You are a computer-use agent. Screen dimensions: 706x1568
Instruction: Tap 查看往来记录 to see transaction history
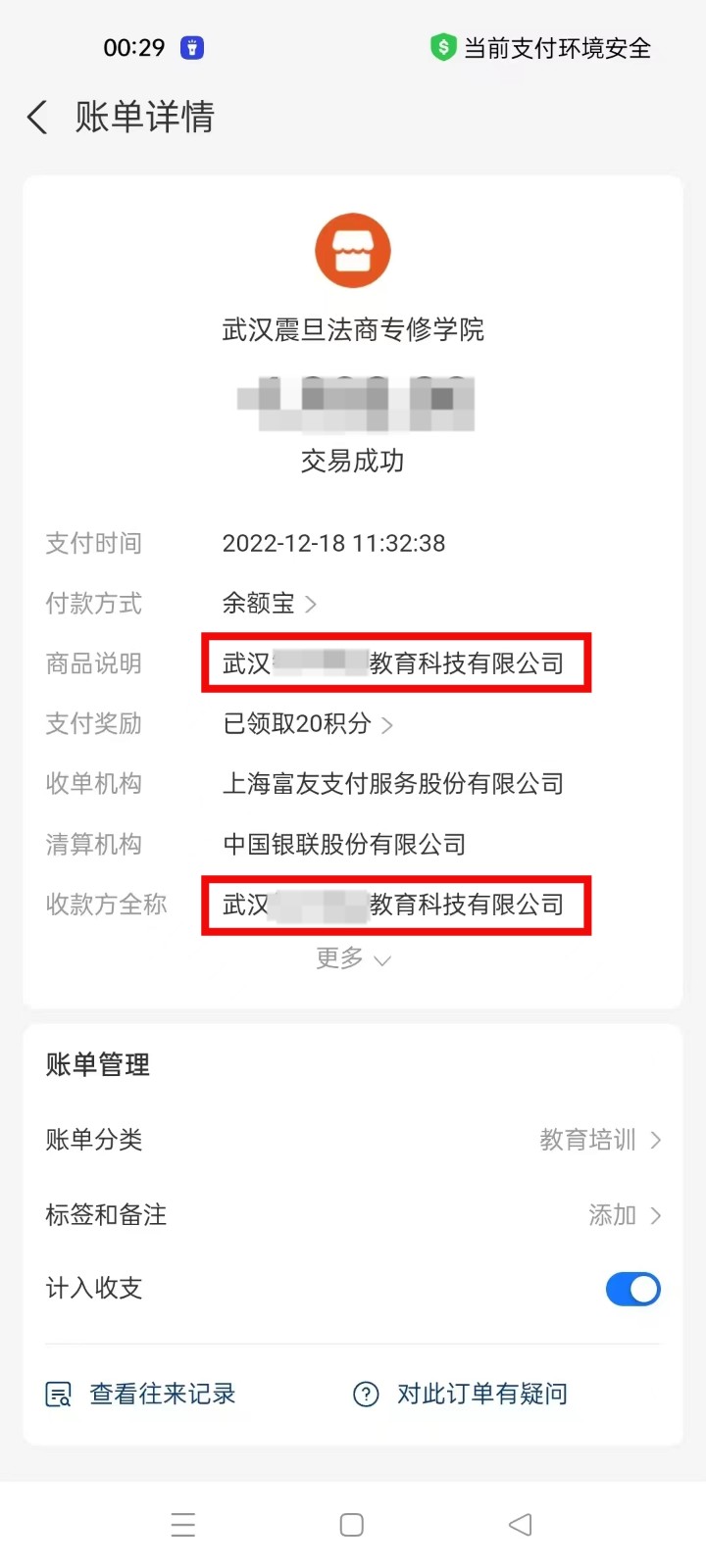point(142,1394)
